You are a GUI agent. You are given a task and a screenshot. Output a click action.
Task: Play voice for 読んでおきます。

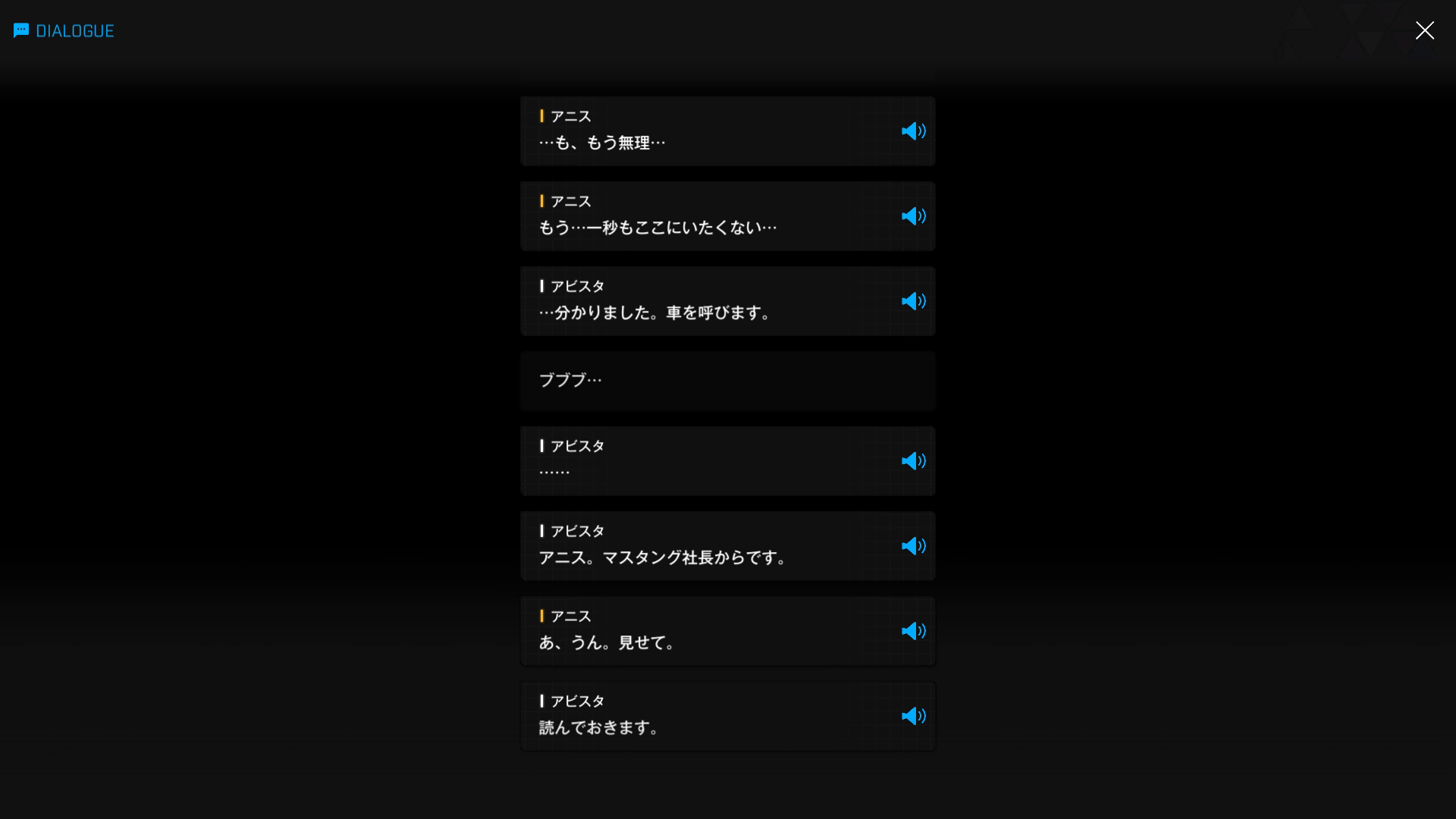(x=913, y=716)
